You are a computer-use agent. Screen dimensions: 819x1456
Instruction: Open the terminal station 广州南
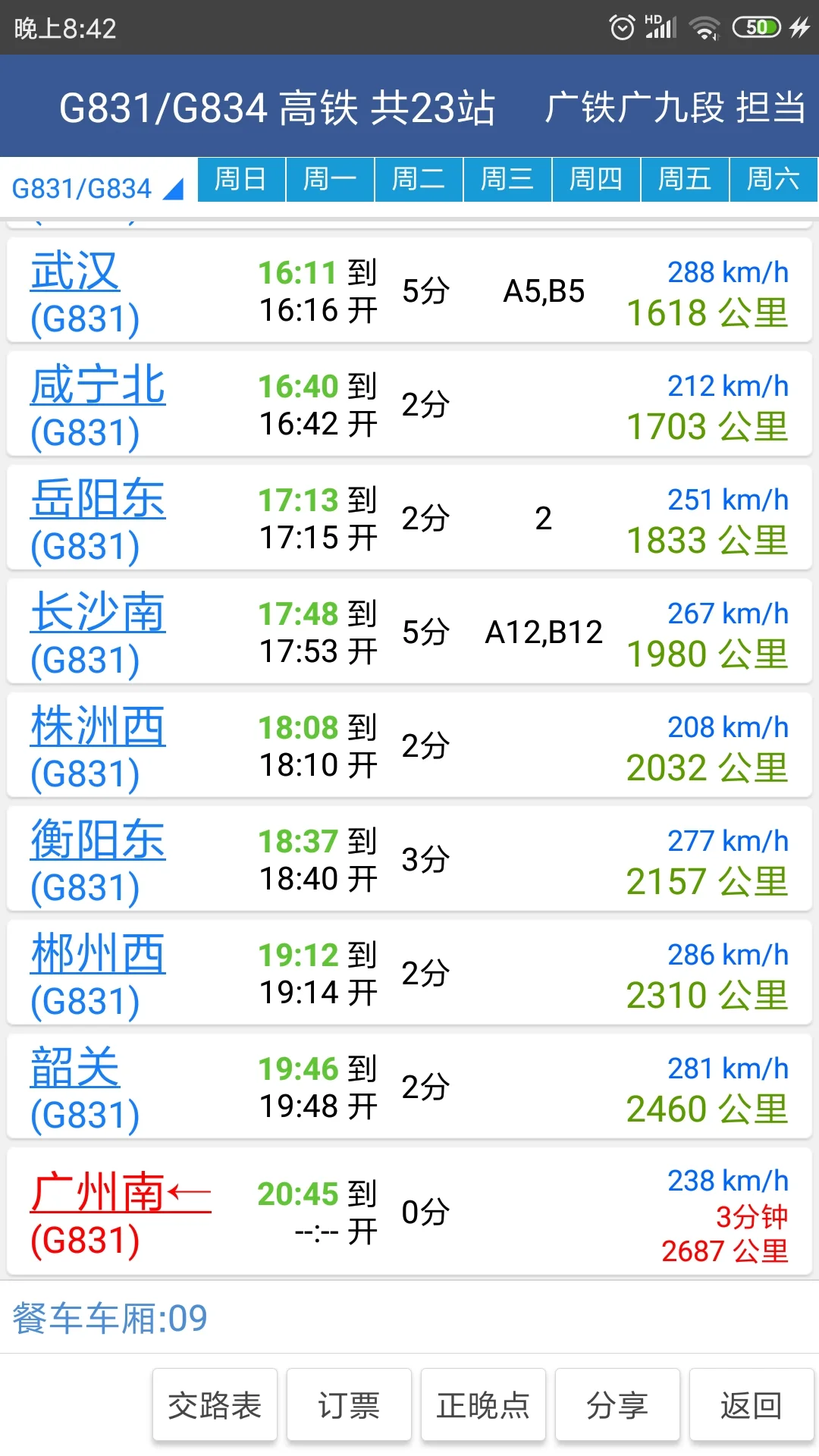(x=98, y=1192)
